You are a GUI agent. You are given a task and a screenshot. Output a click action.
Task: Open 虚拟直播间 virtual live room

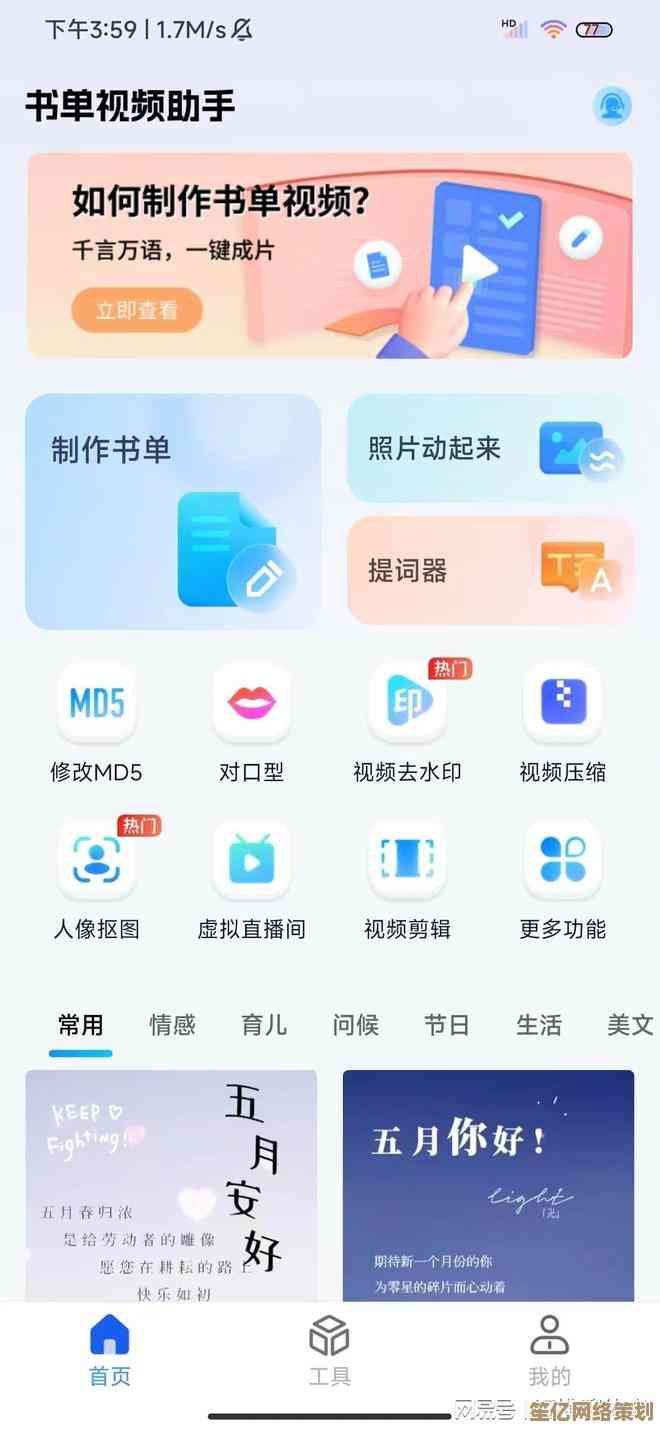click(x=251, y=877)
